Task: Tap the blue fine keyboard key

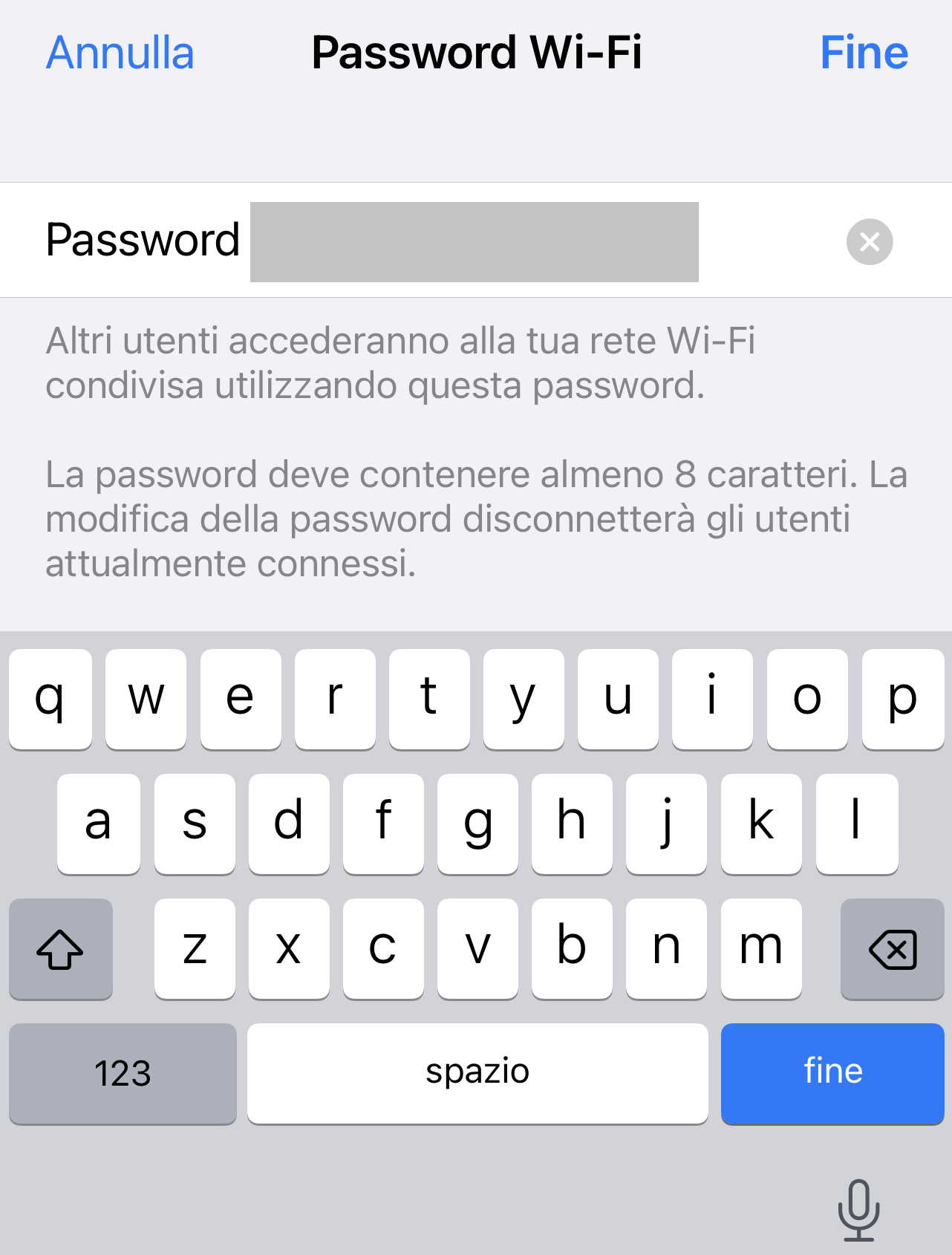Action: point(832,1072)
